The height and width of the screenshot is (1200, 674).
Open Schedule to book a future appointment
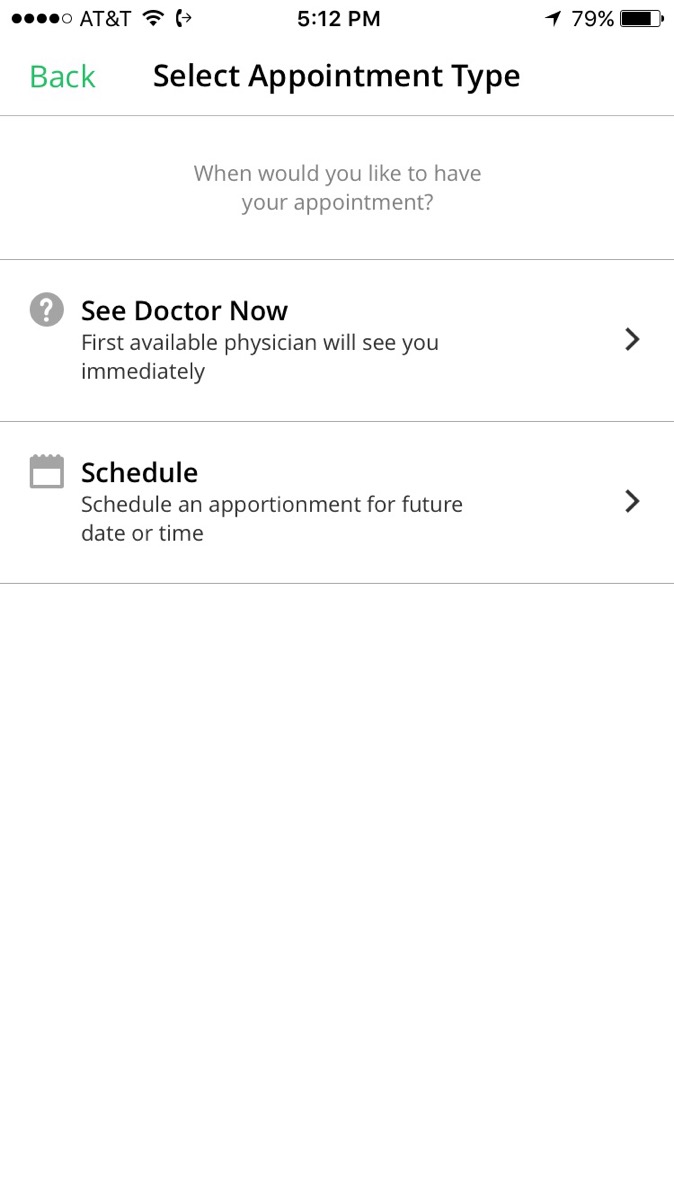pyautogui.click(x=337, y=502)
